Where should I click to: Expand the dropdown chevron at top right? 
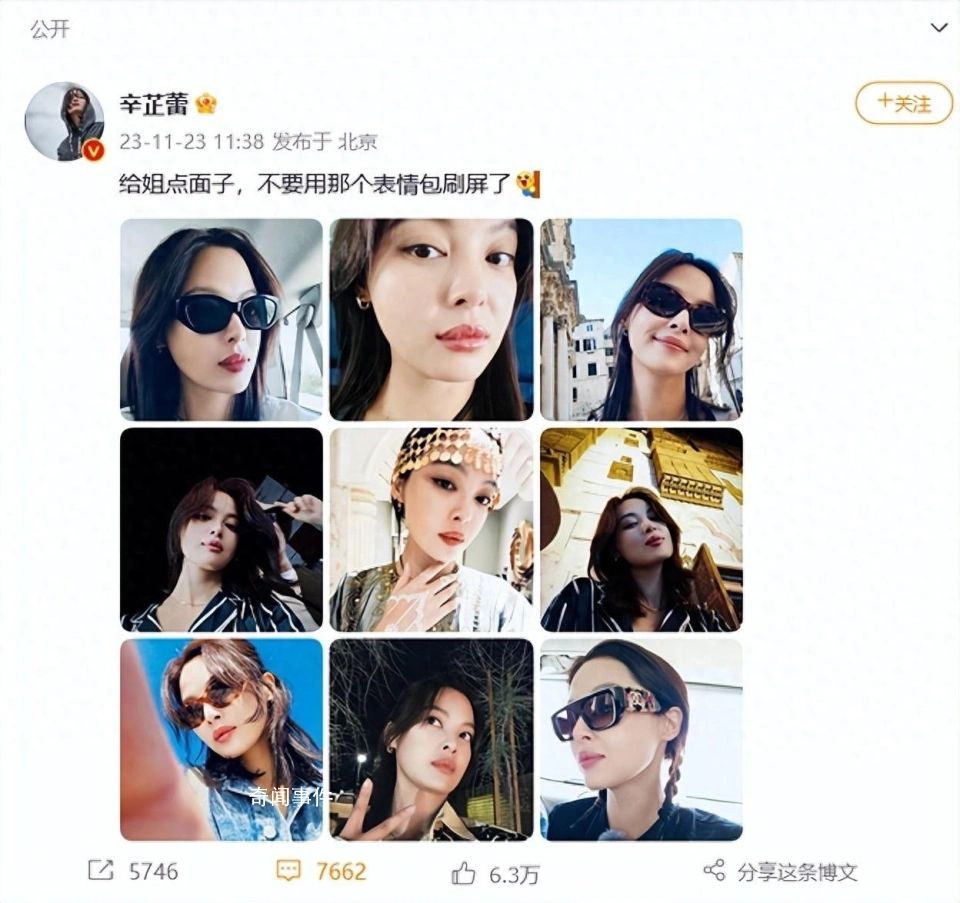pos(938,28)
